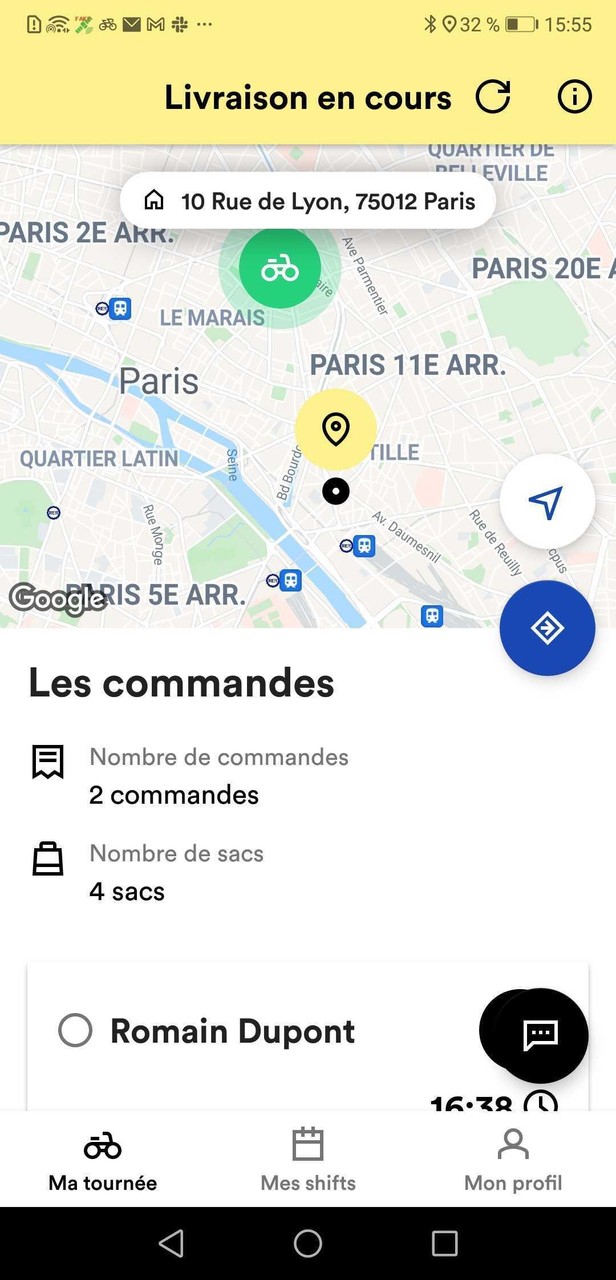Select the Ma tournée tab
Image resolution: width=616 pixels, height=1280 pixels.
pyautogui.click(x=103, y=1160)
